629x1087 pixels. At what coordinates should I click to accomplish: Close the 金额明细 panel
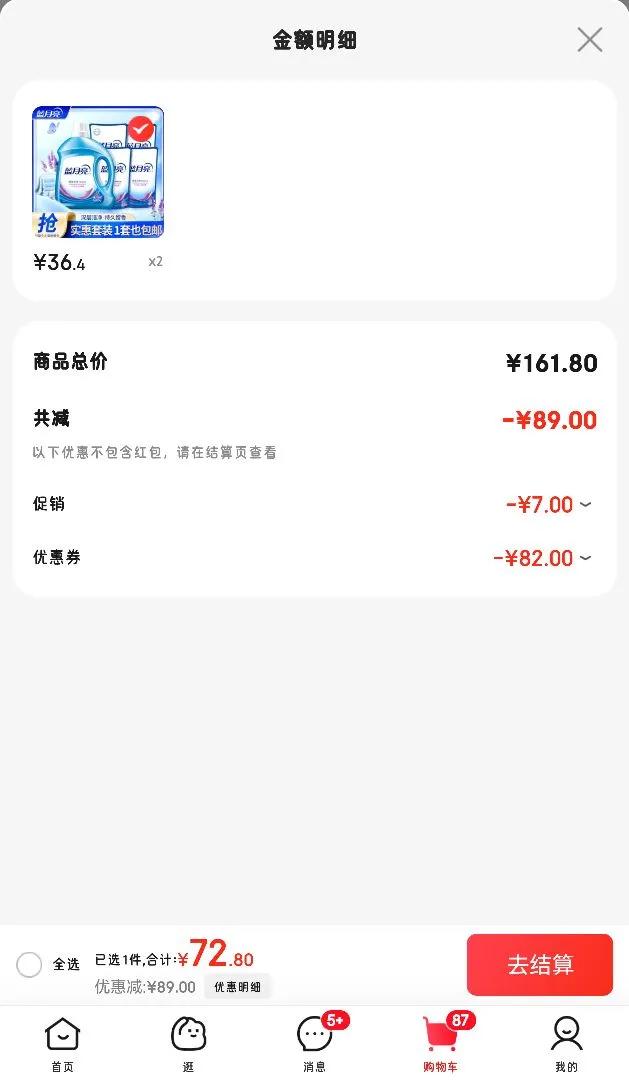tap(590, 40)
